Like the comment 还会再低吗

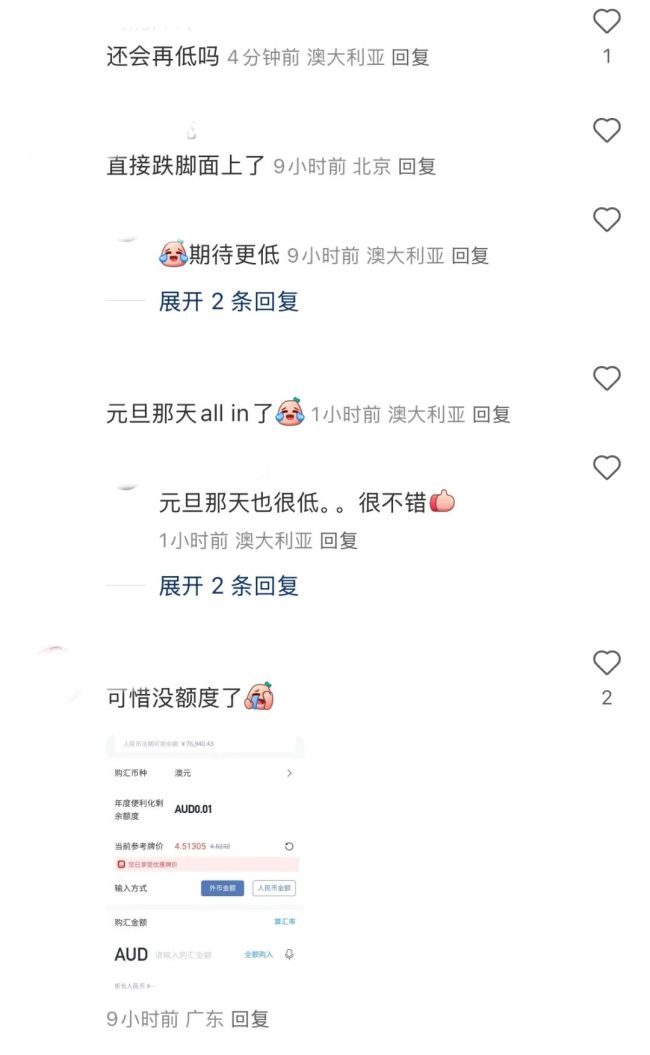(x=606, y=21)
